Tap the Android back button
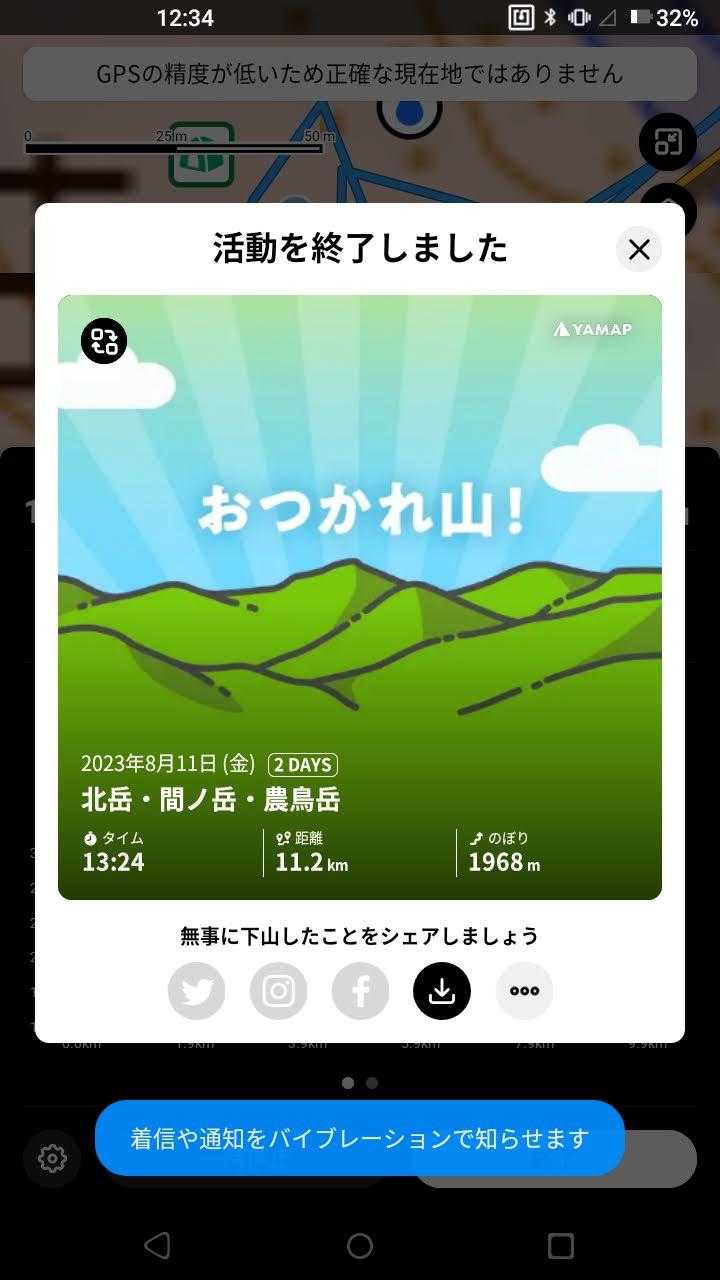This screenshot has height=1280, width=720. (x=157, y=1245)
